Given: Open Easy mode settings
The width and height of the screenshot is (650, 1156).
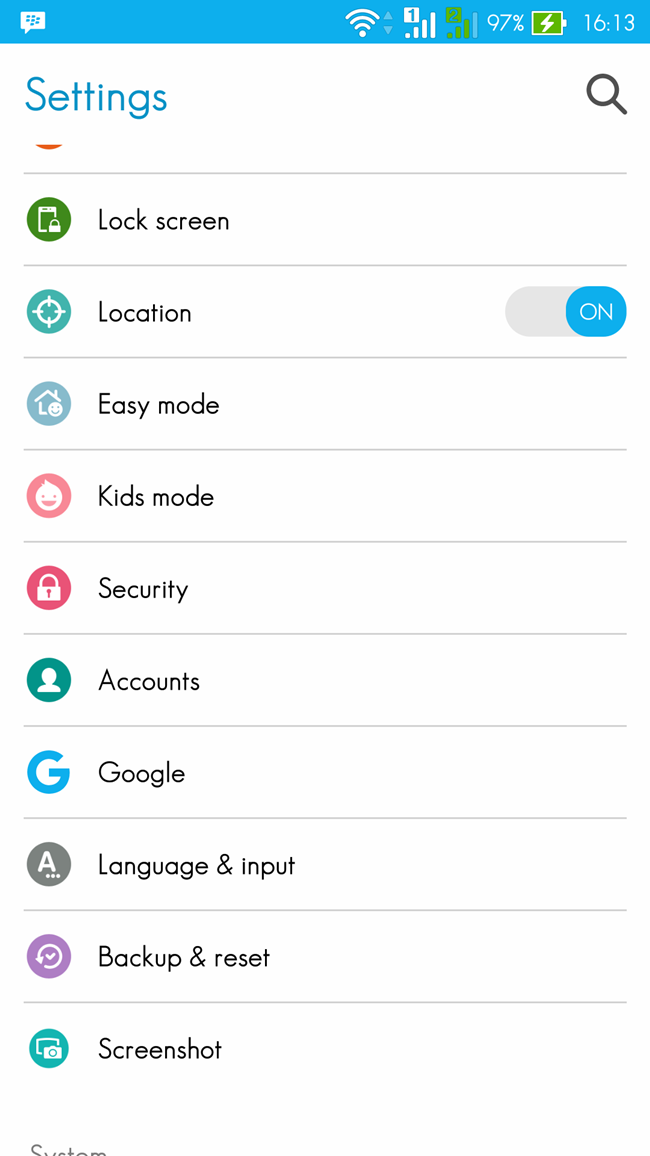Looking at the screenshot, I should pos(325,404).
